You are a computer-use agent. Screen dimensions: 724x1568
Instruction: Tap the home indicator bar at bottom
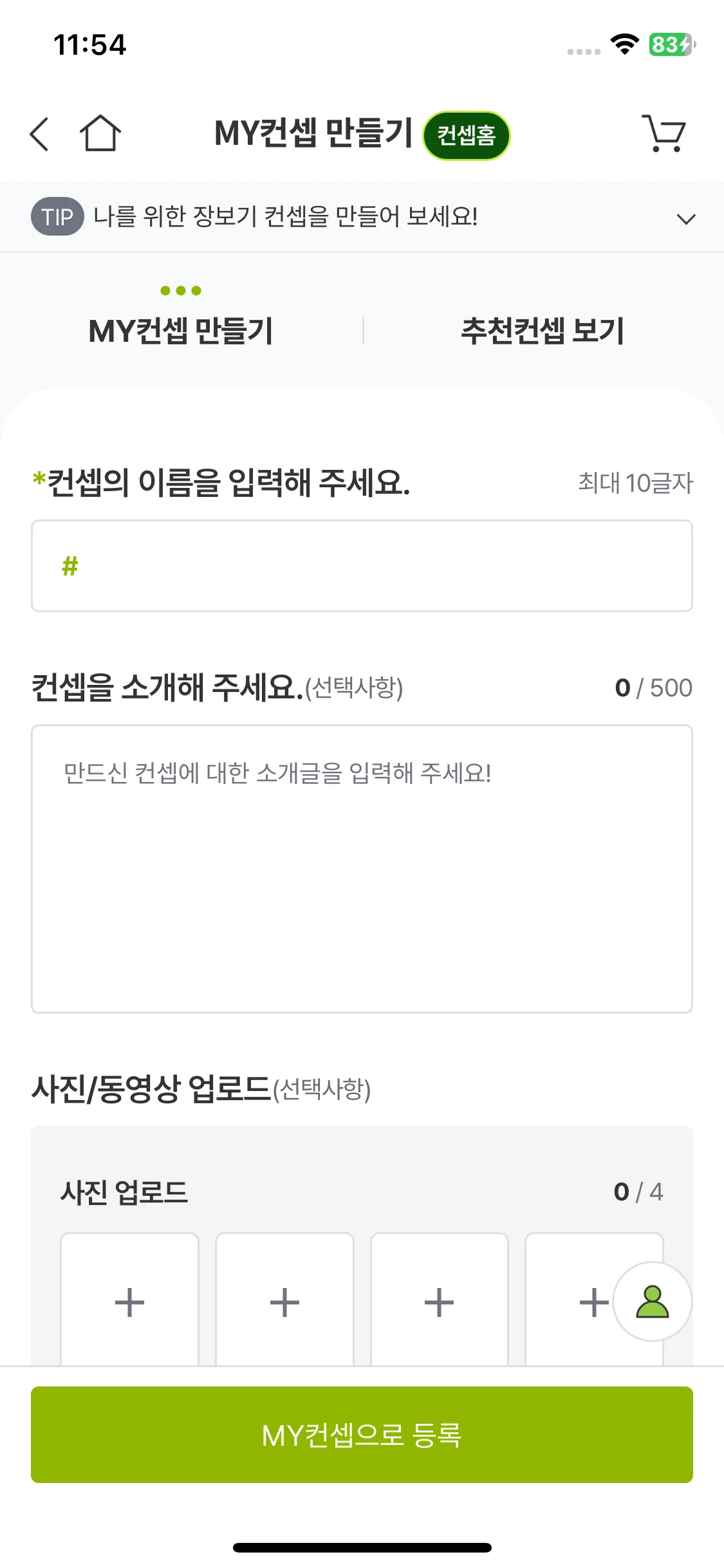(x=362, y=1545)
